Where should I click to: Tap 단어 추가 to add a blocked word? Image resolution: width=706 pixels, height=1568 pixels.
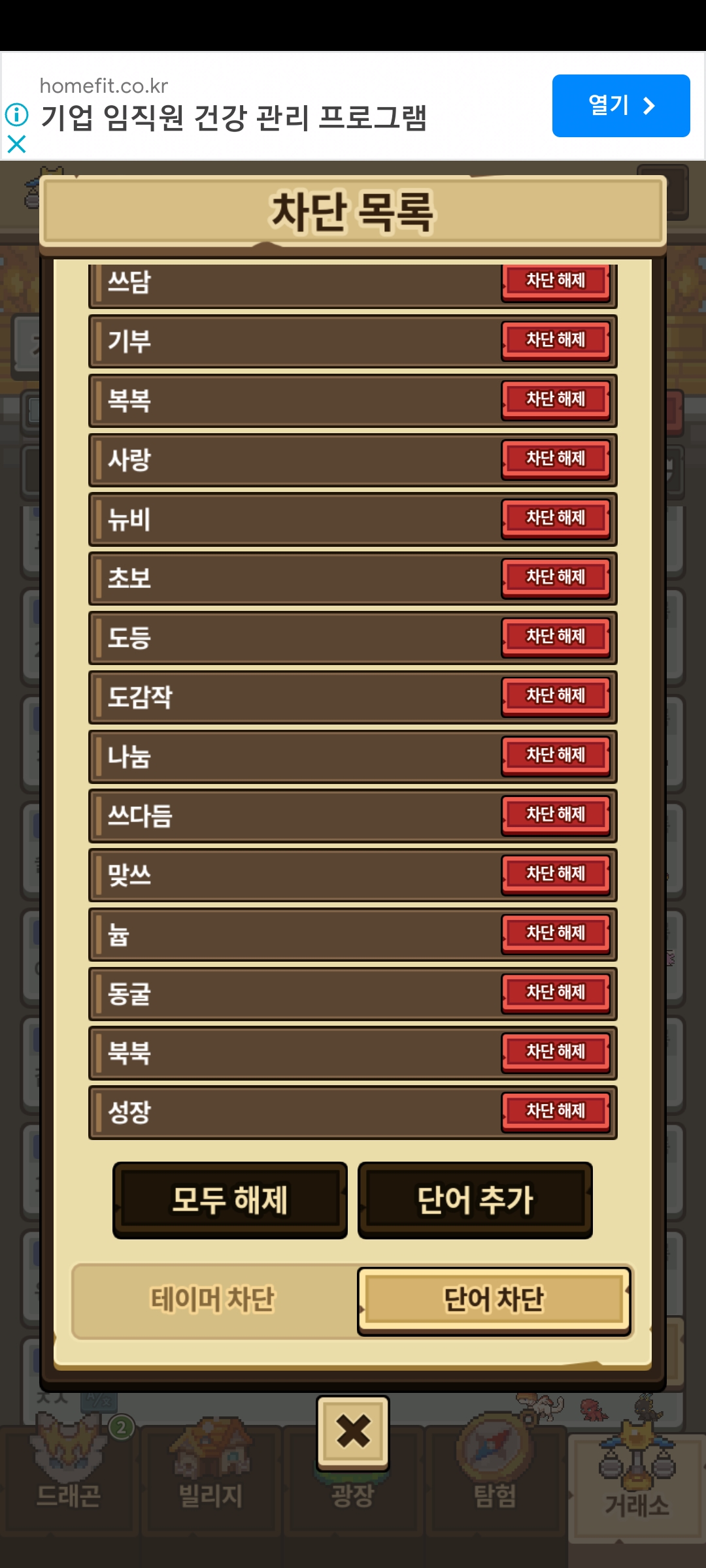pos(475,1200)
